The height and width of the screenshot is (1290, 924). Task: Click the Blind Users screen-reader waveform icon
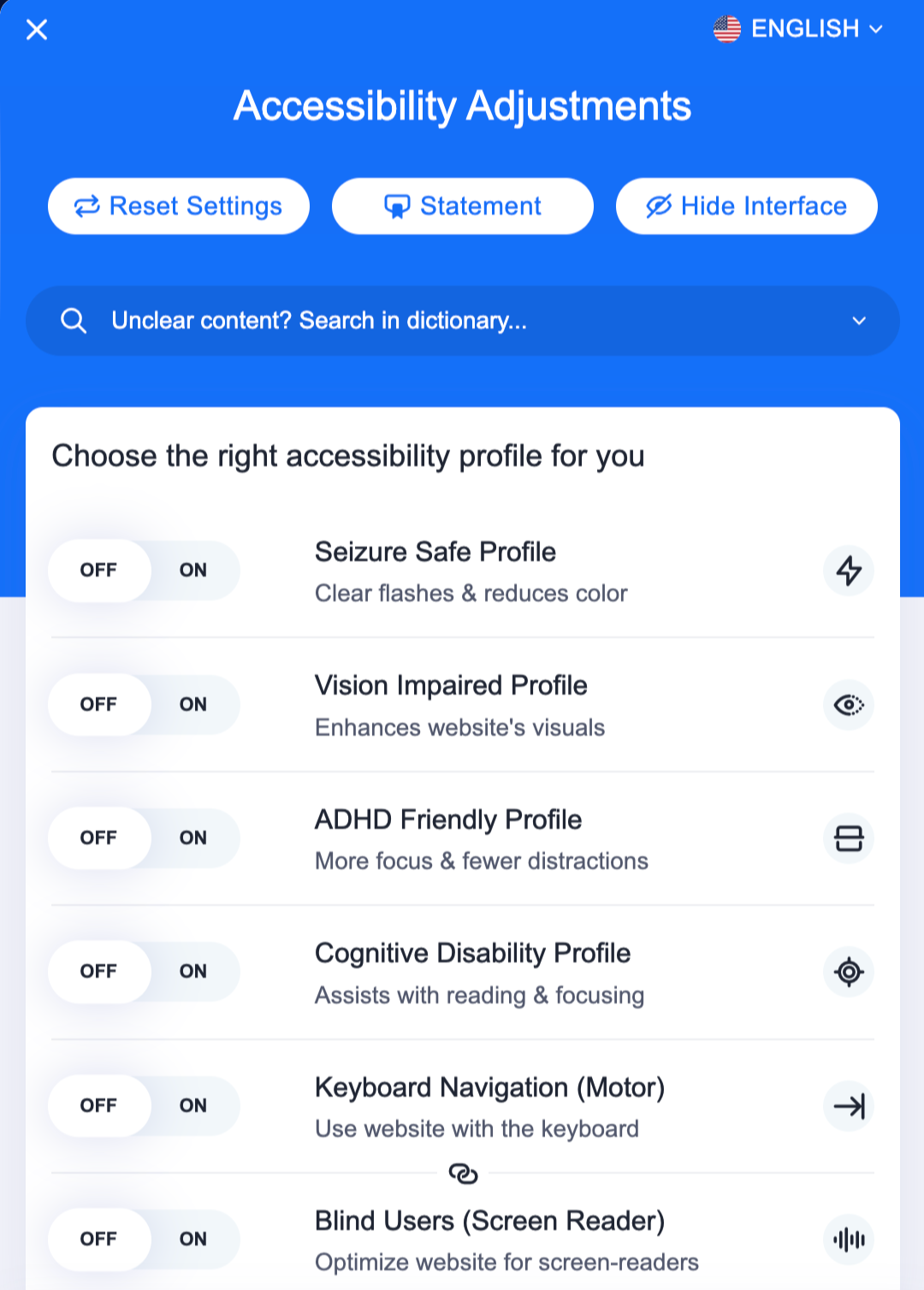(848, 1239)
